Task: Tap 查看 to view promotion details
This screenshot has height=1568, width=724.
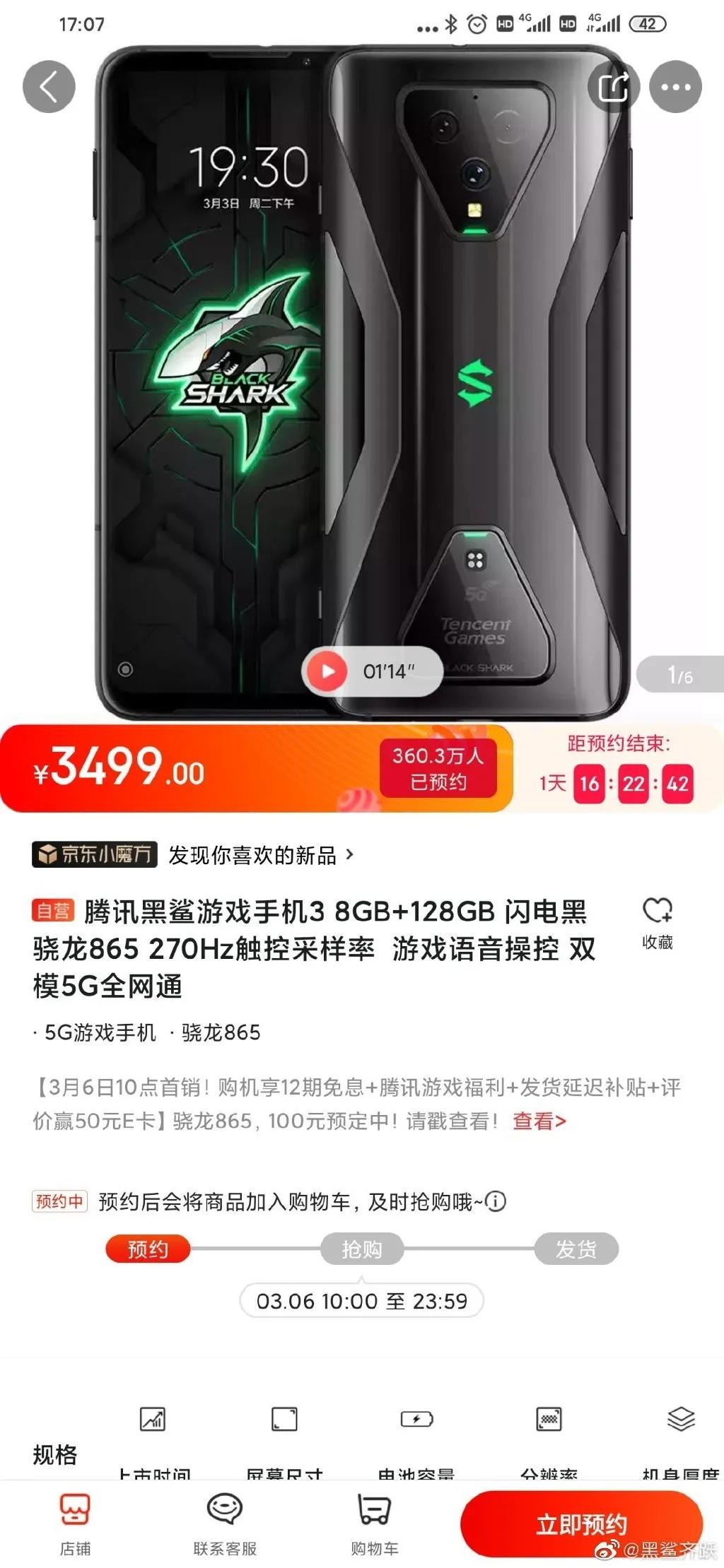Action: tap(539, 1121)
